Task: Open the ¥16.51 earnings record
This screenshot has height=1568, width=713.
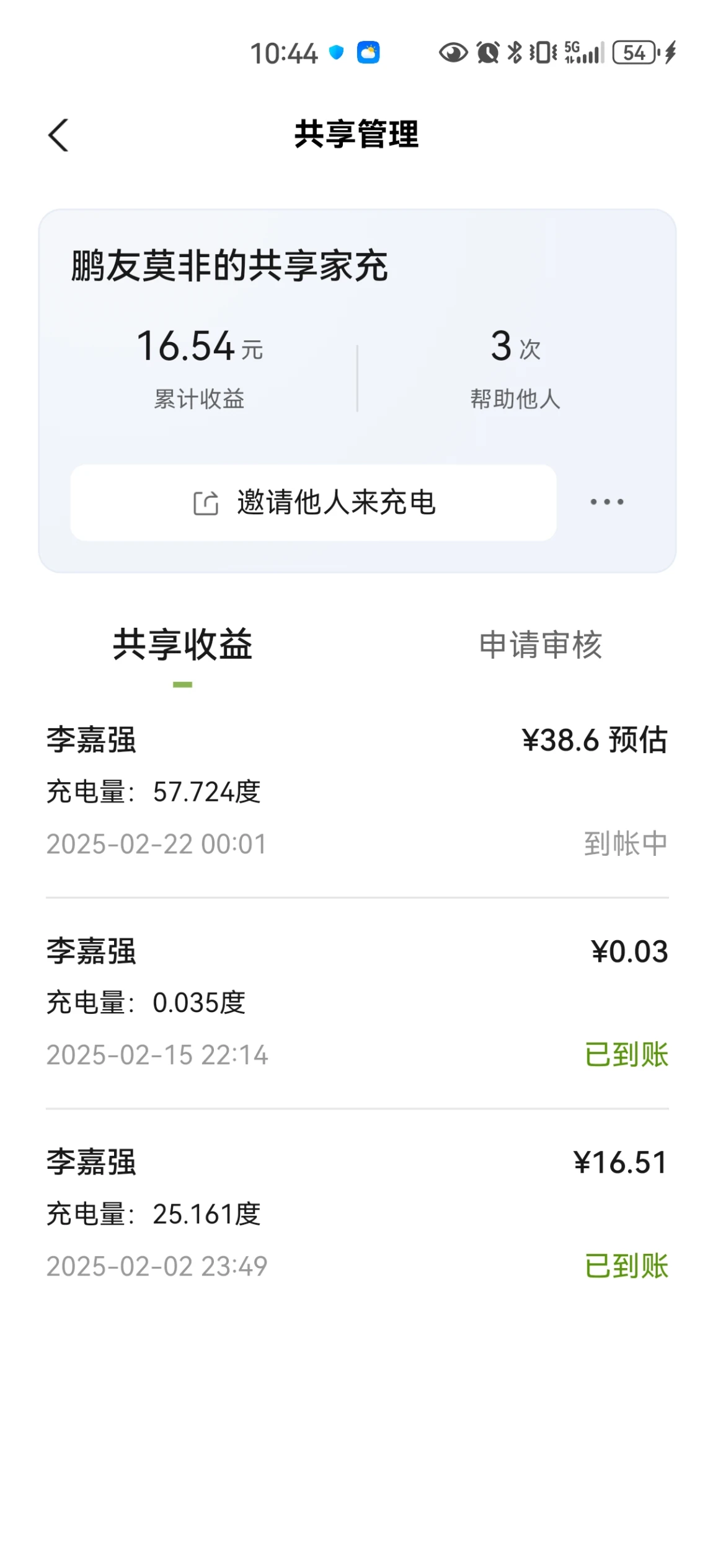Action: [356, 1213]
